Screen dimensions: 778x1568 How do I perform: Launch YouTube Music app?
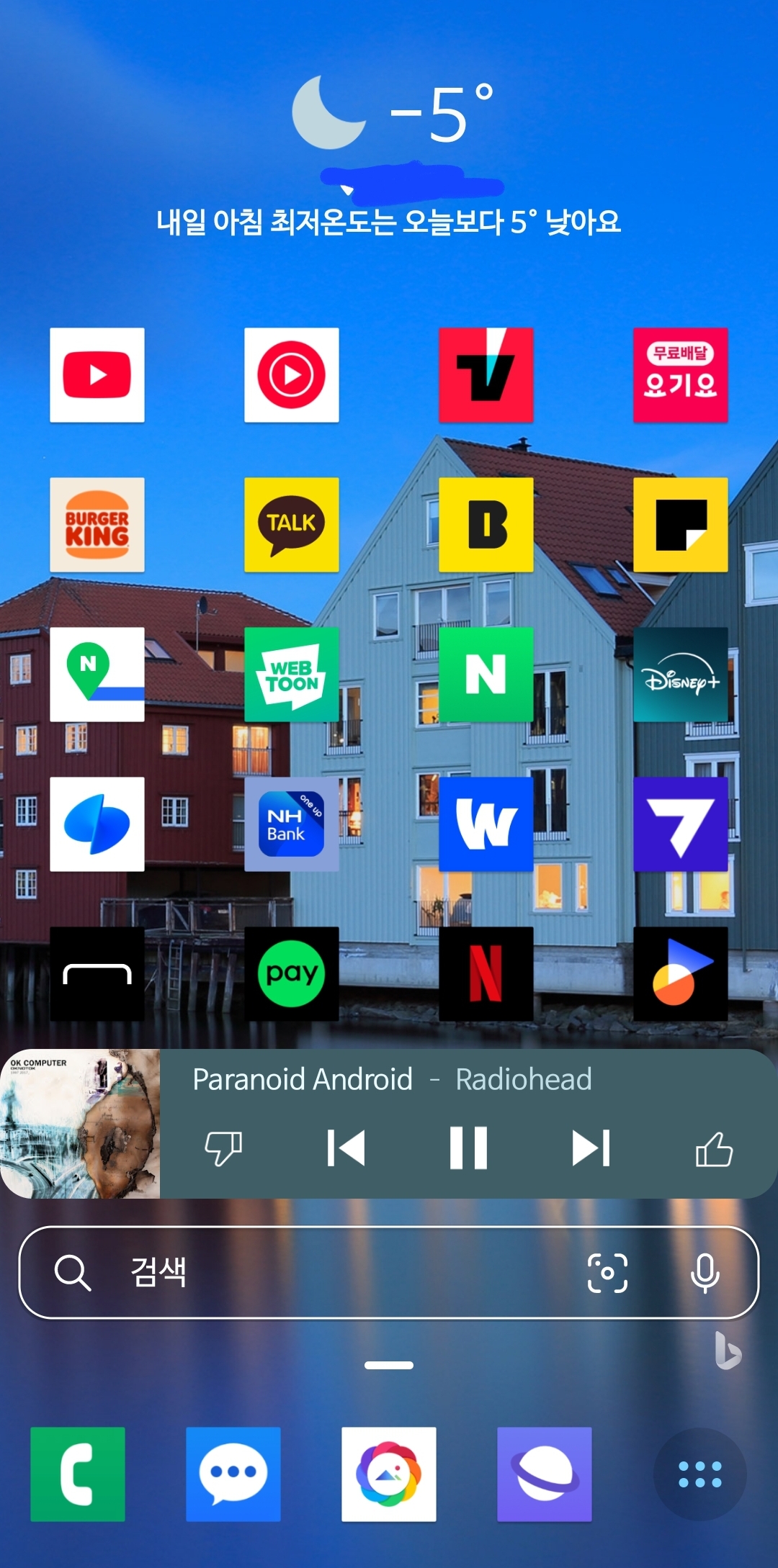coord(292,375)
